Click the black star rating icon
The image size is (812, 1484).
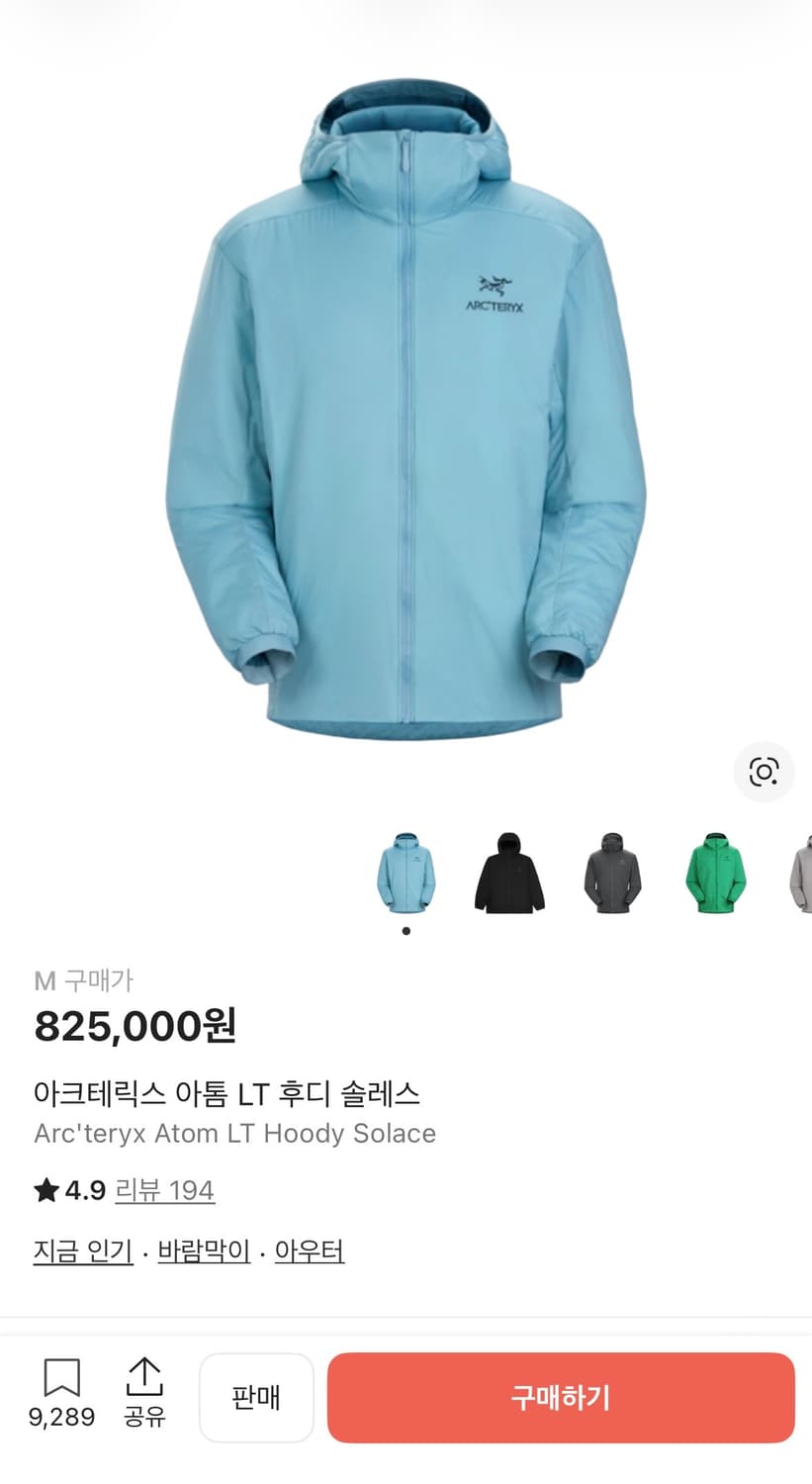pyautogui.click(x=46, y=1190)
